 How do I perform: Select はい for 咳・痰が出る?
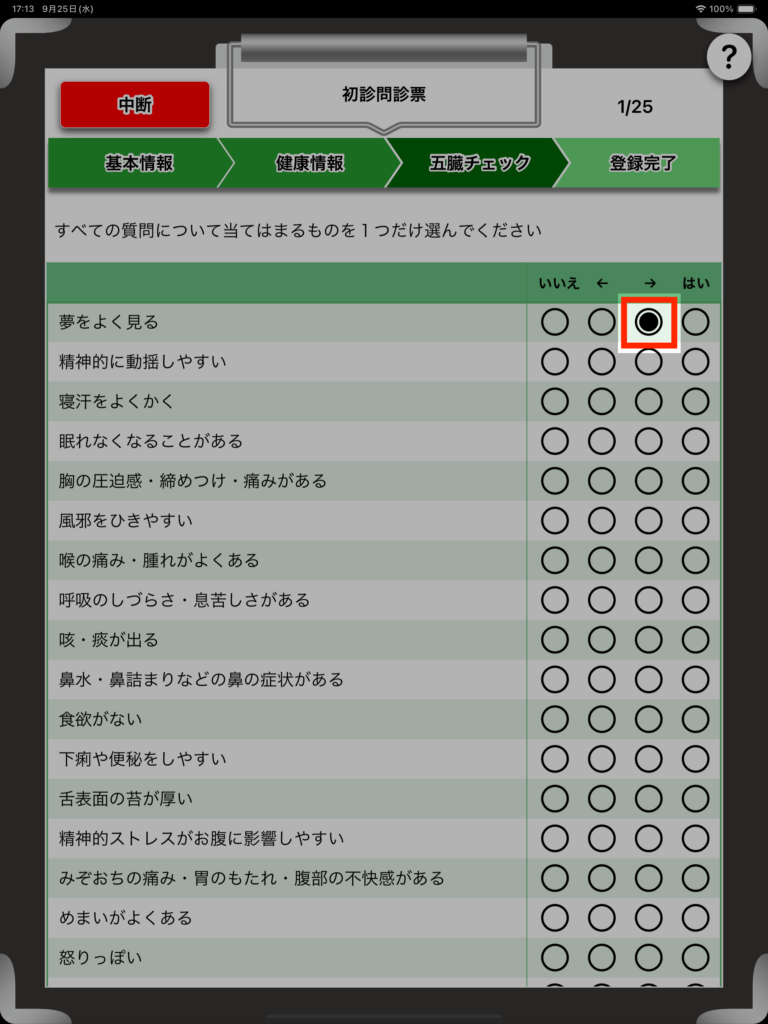coord(695,640)
